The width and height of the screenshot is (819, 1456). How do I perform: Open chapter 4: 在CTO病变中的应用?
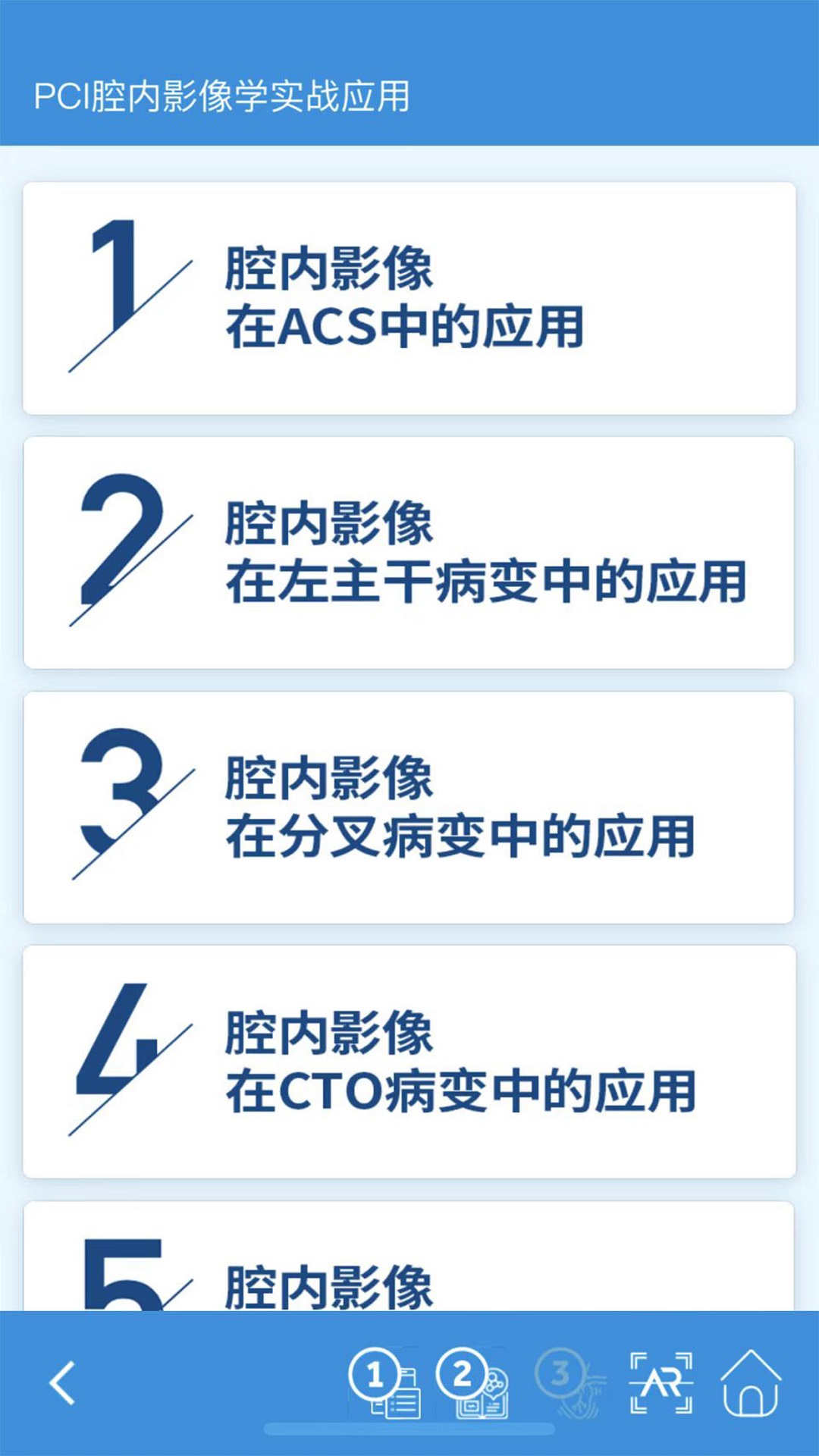(x=409, y=1062)
